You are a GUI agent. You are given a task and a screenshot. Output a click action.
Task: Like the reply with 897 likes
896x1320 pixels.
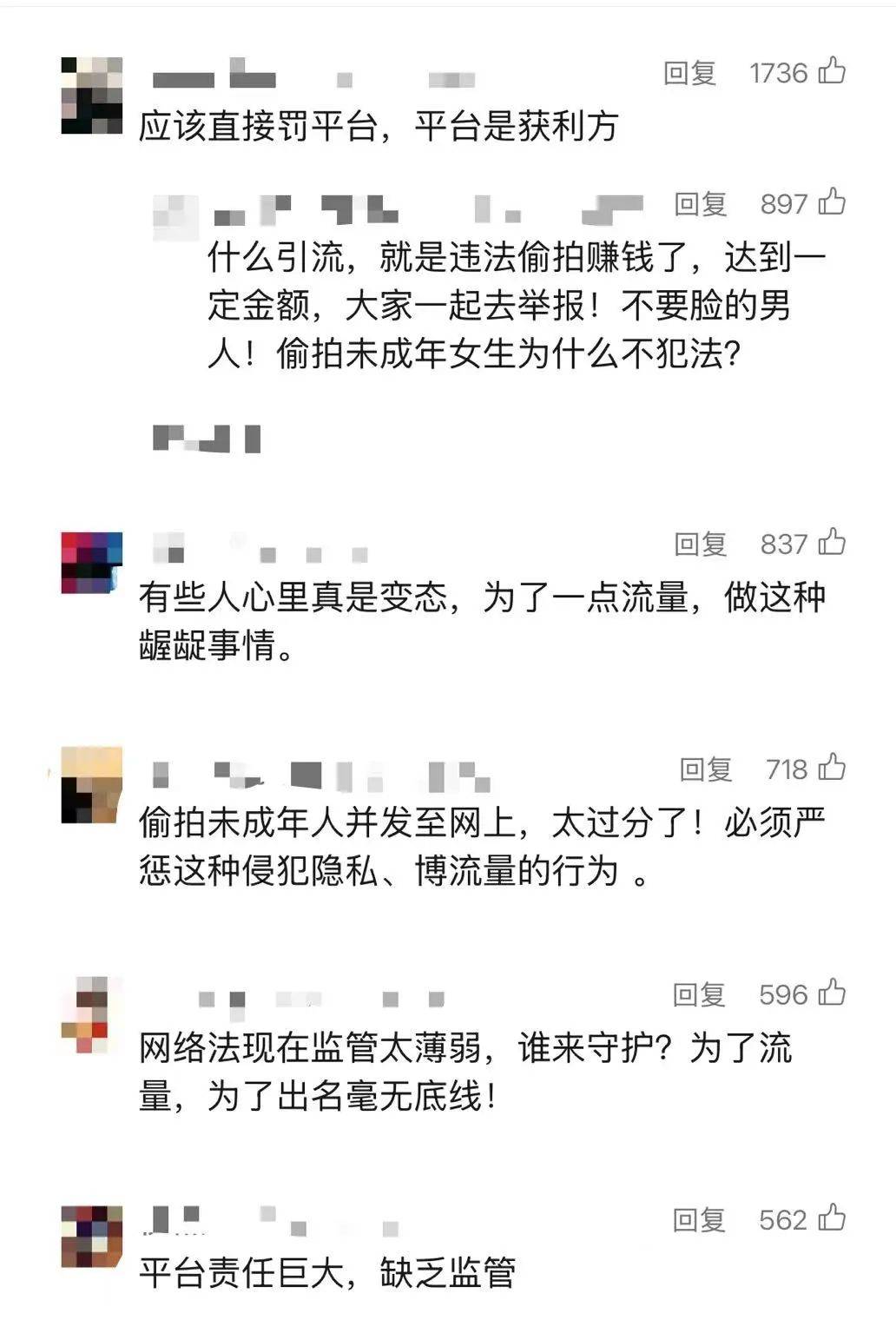coord(832,202)
